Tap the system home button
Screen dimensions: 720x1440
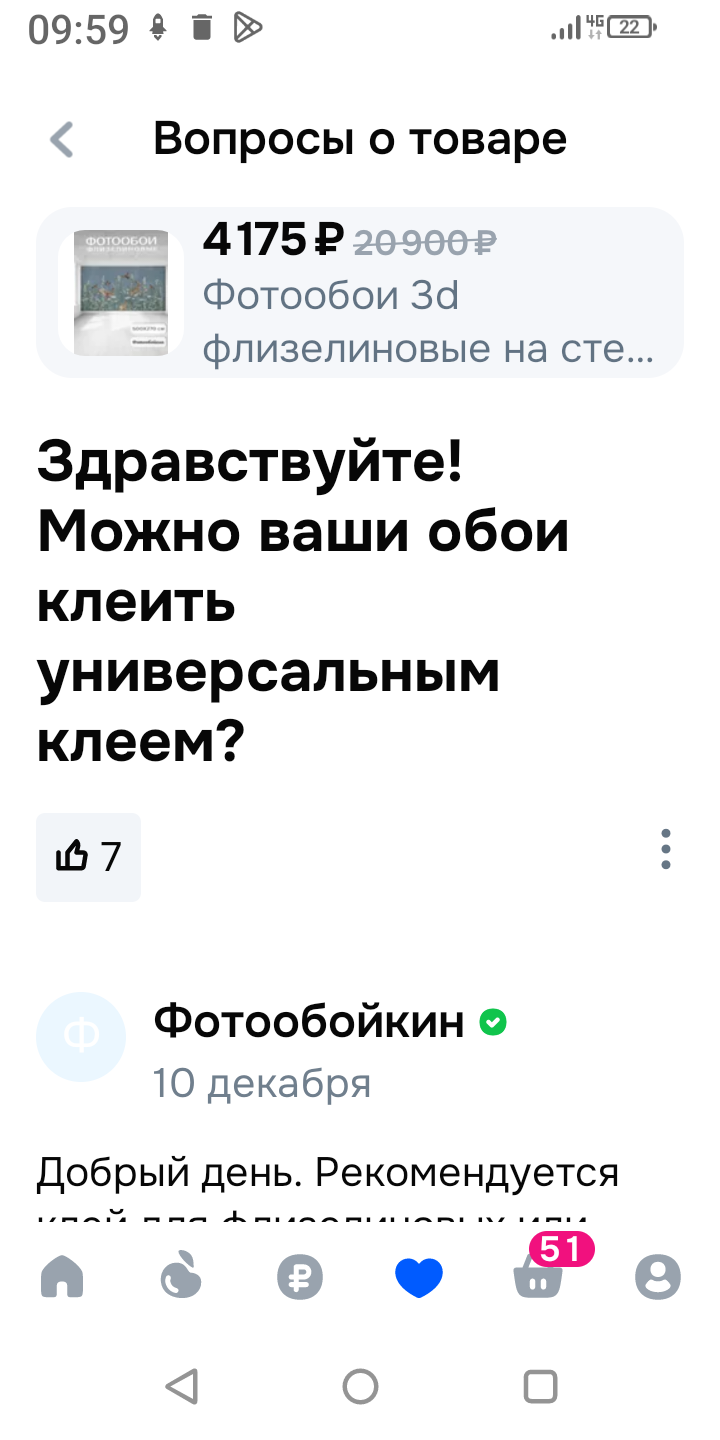pos(360,1386)
